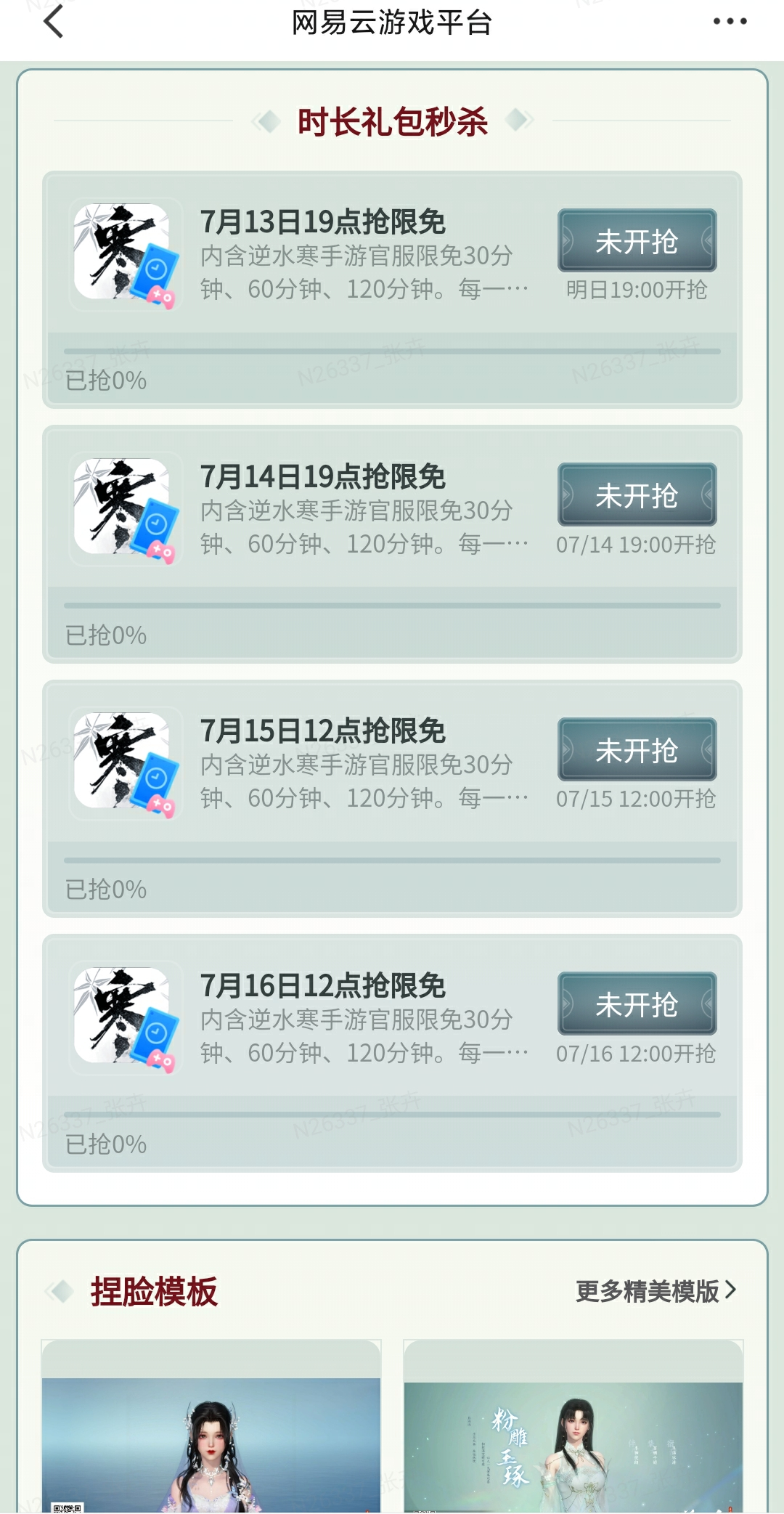Tap 未开抢 for the 7月15日12点 gift pack
This screenshot has height=1514, width=784.
point(637,750)
